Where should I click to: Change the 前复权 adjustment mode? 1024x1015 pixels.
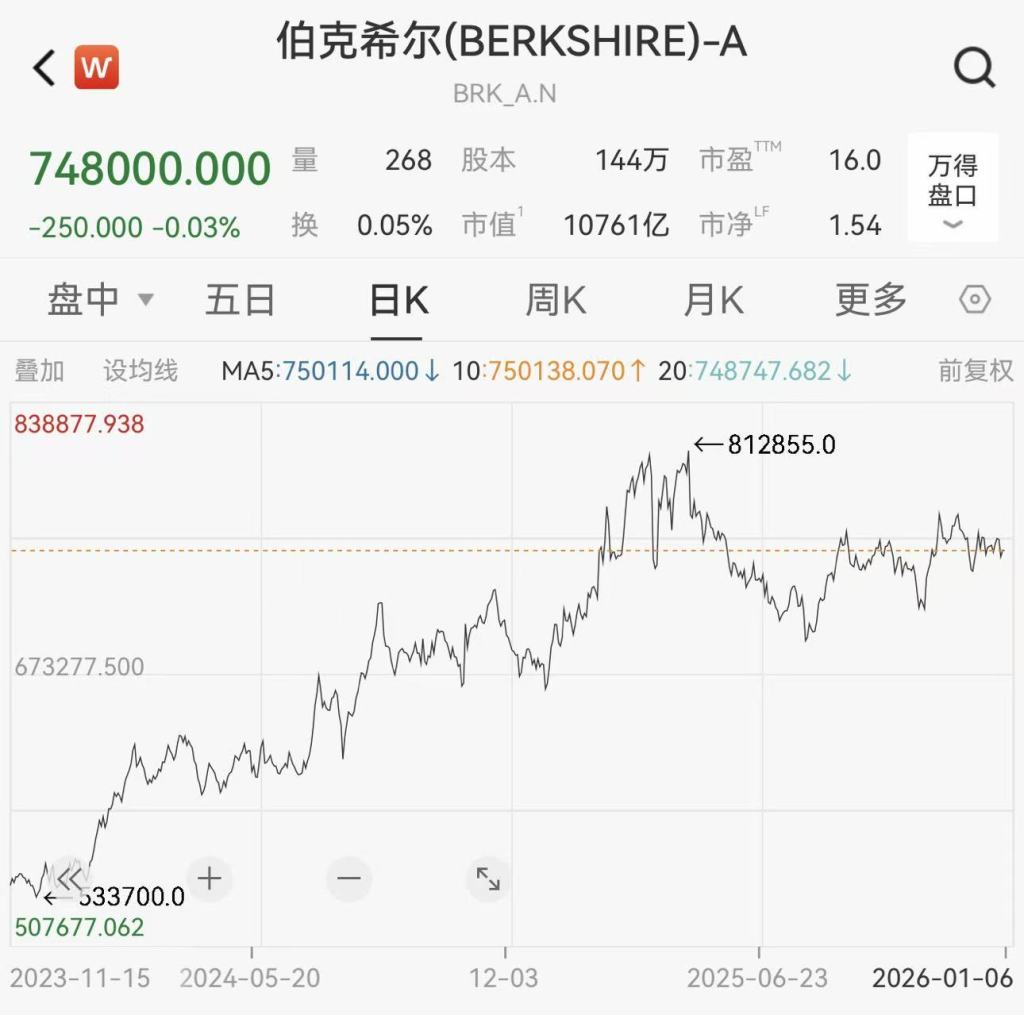(975, 371)
